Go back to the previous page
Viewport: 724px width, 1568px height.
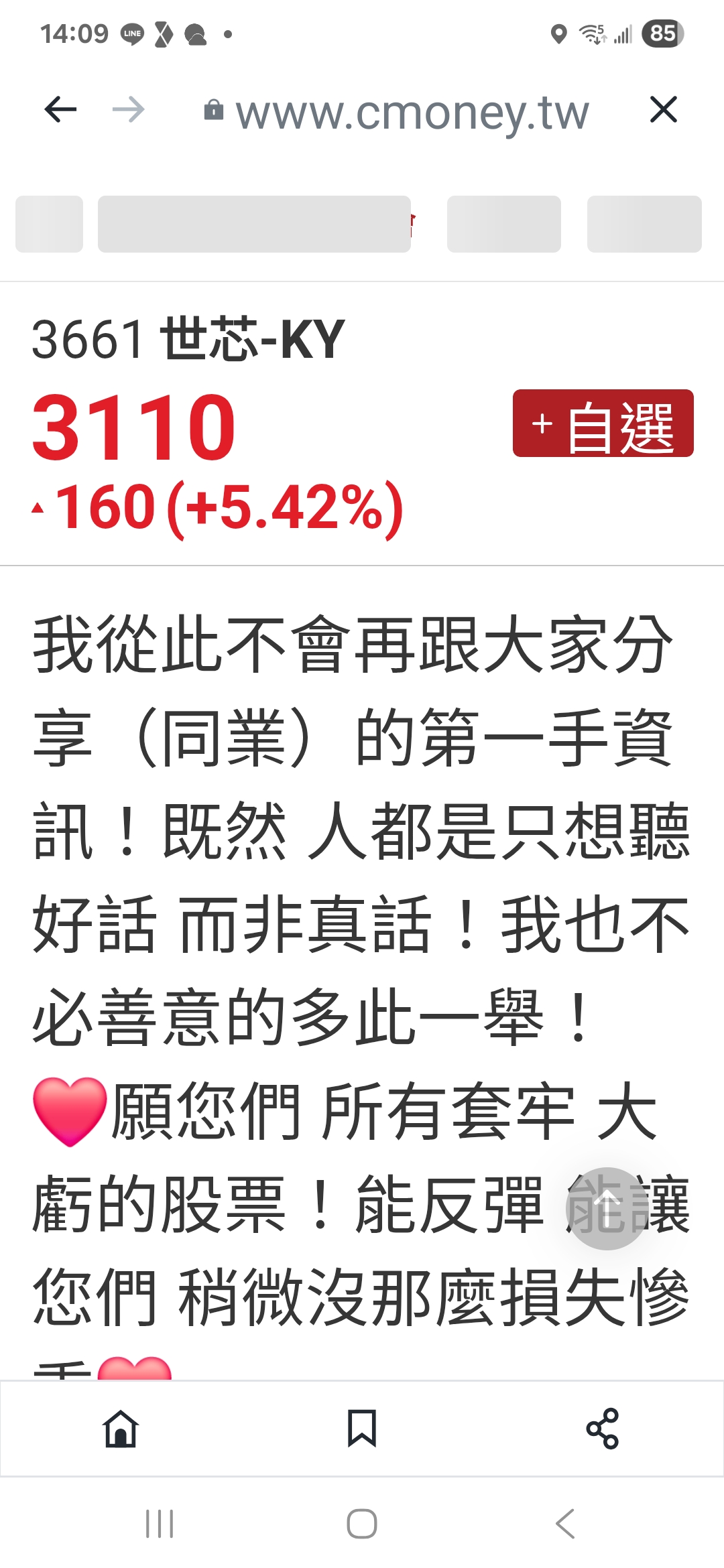click(x=60, y=110)
